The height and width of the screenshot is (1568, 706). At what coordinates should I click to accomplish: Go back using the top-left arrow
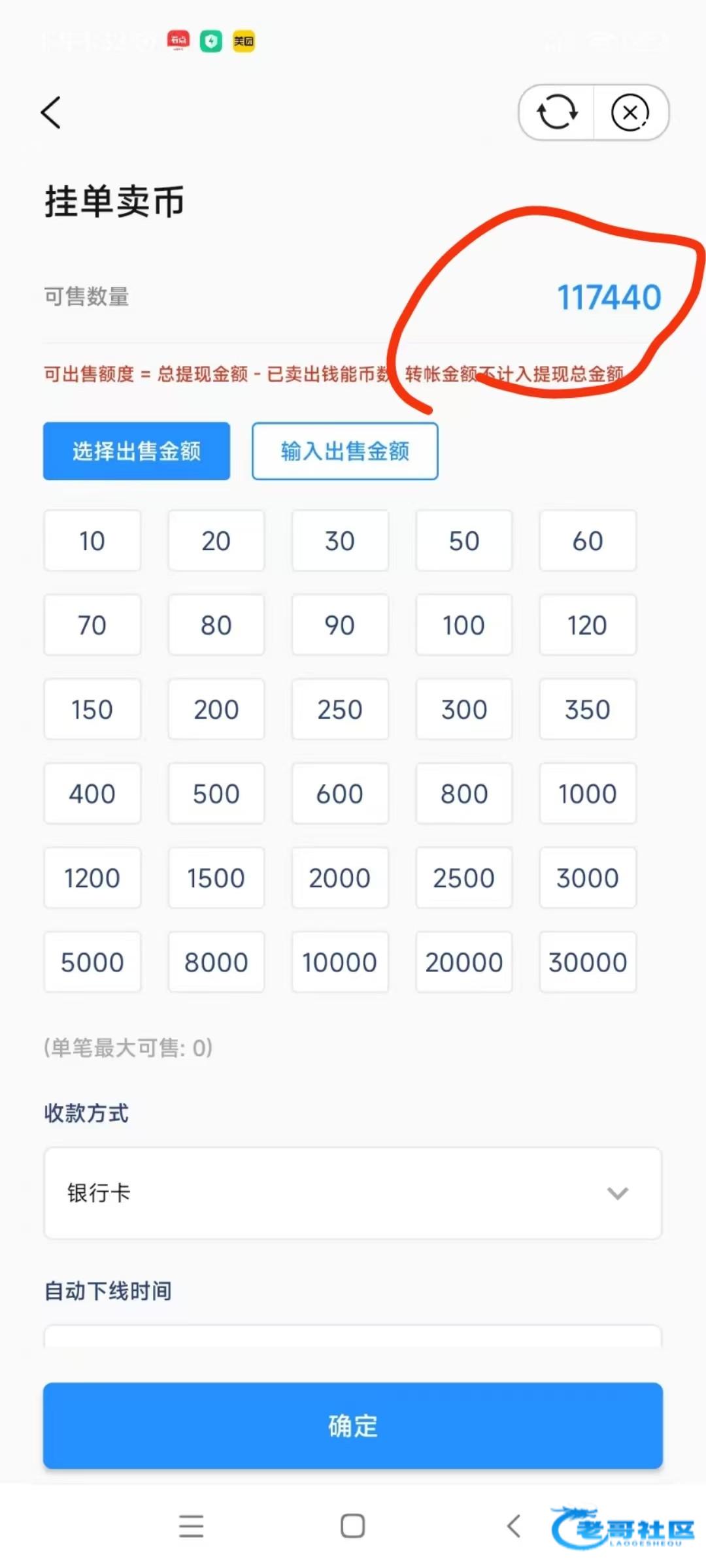pos(51,112)
